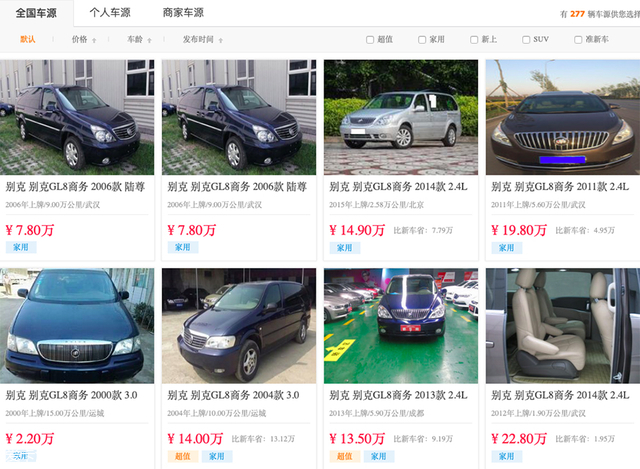Sort listings by 默认
Screen dimensions: 640x469
point(28,40)
